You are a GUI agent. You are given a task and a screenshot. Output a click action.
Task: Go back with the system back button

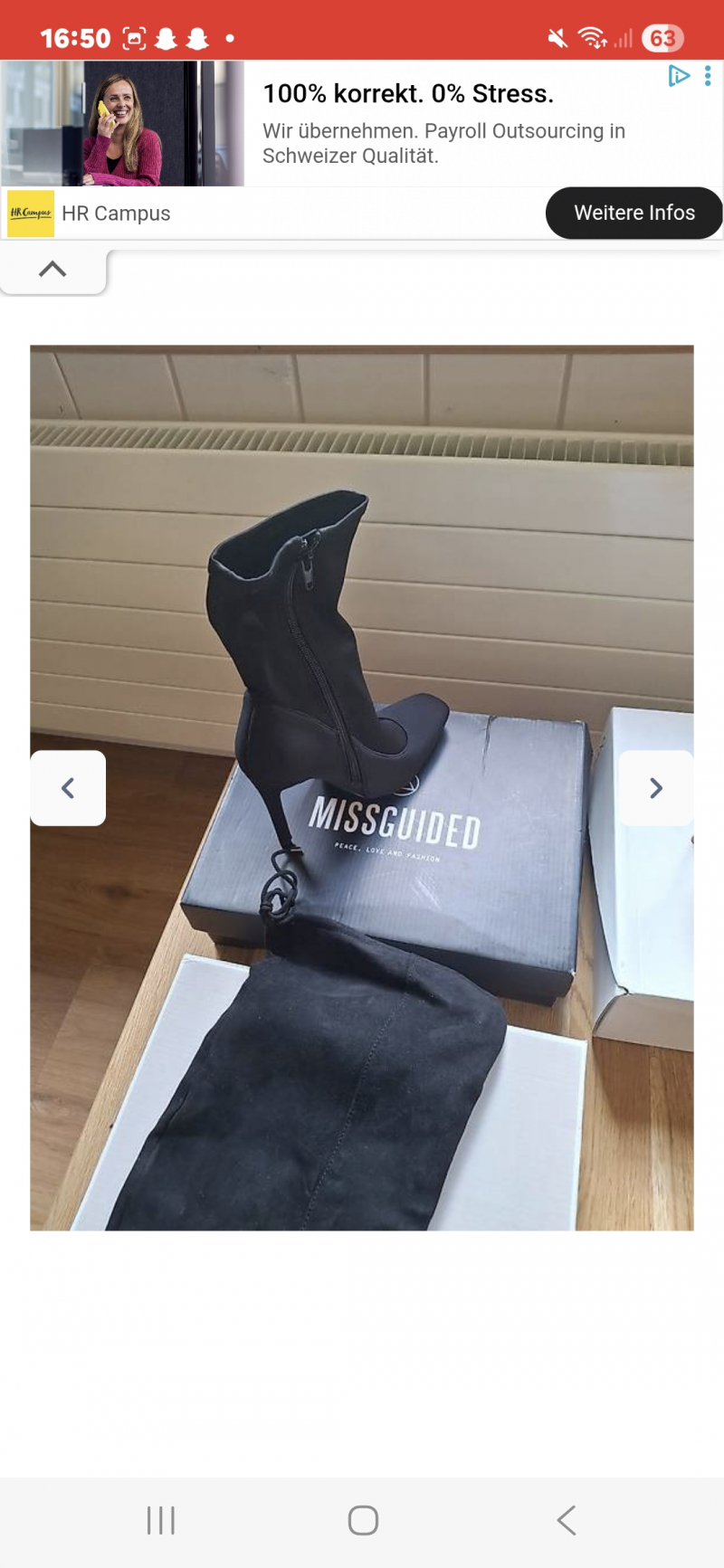pos(567,1520)
